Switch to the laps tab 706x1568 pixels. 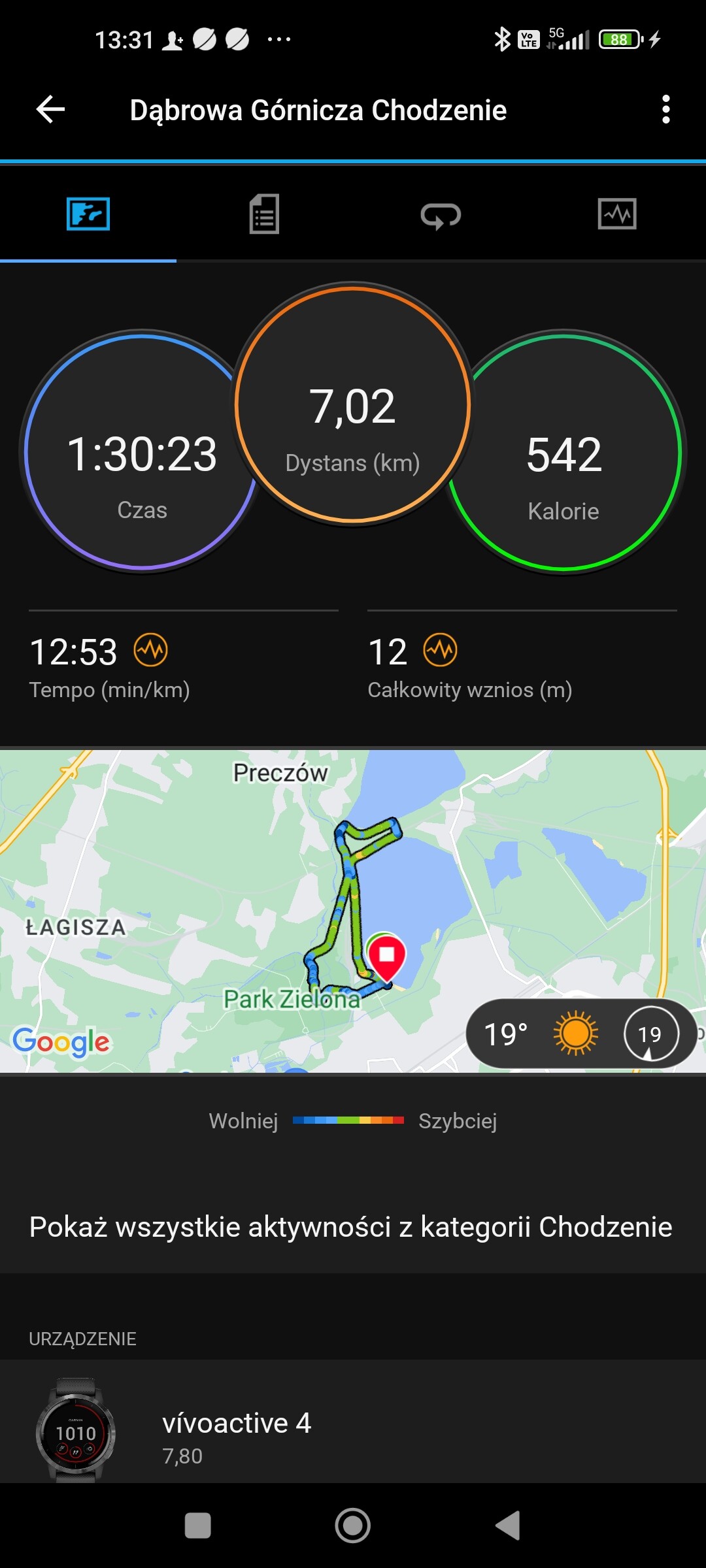[x=441, y=215]
